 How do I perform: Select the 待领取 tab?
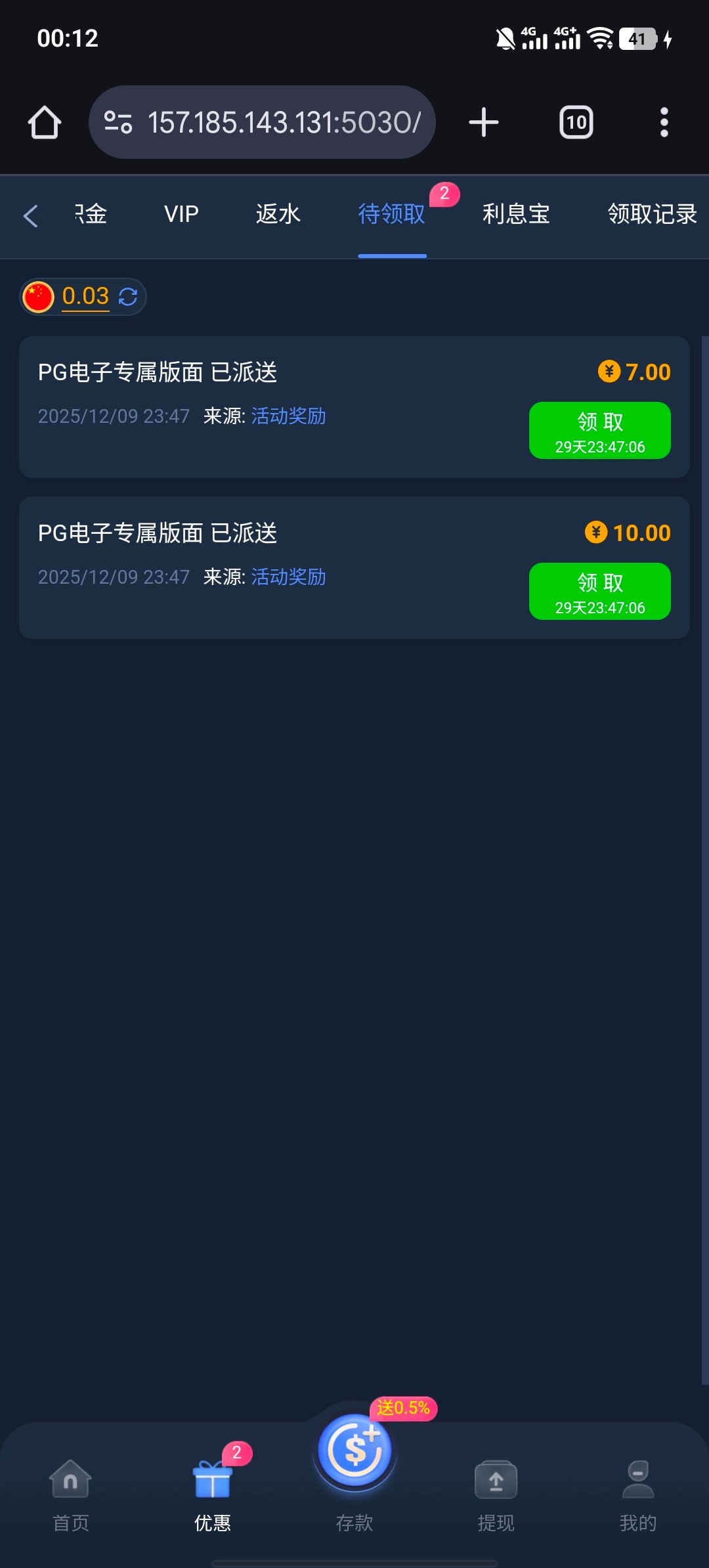click(392, 214)
